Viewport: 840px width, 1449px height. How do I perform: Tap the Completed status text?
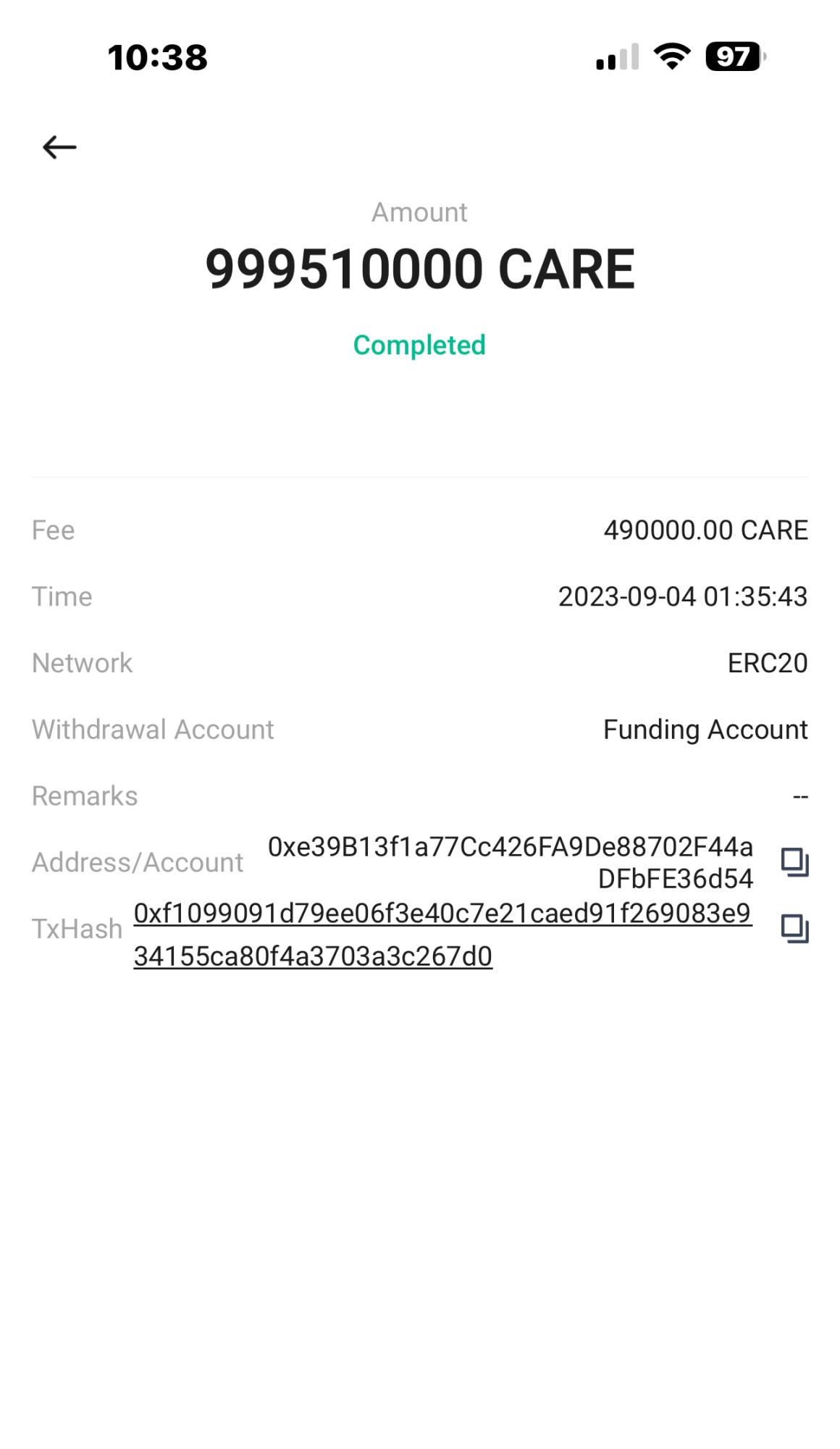click(419, 346)
